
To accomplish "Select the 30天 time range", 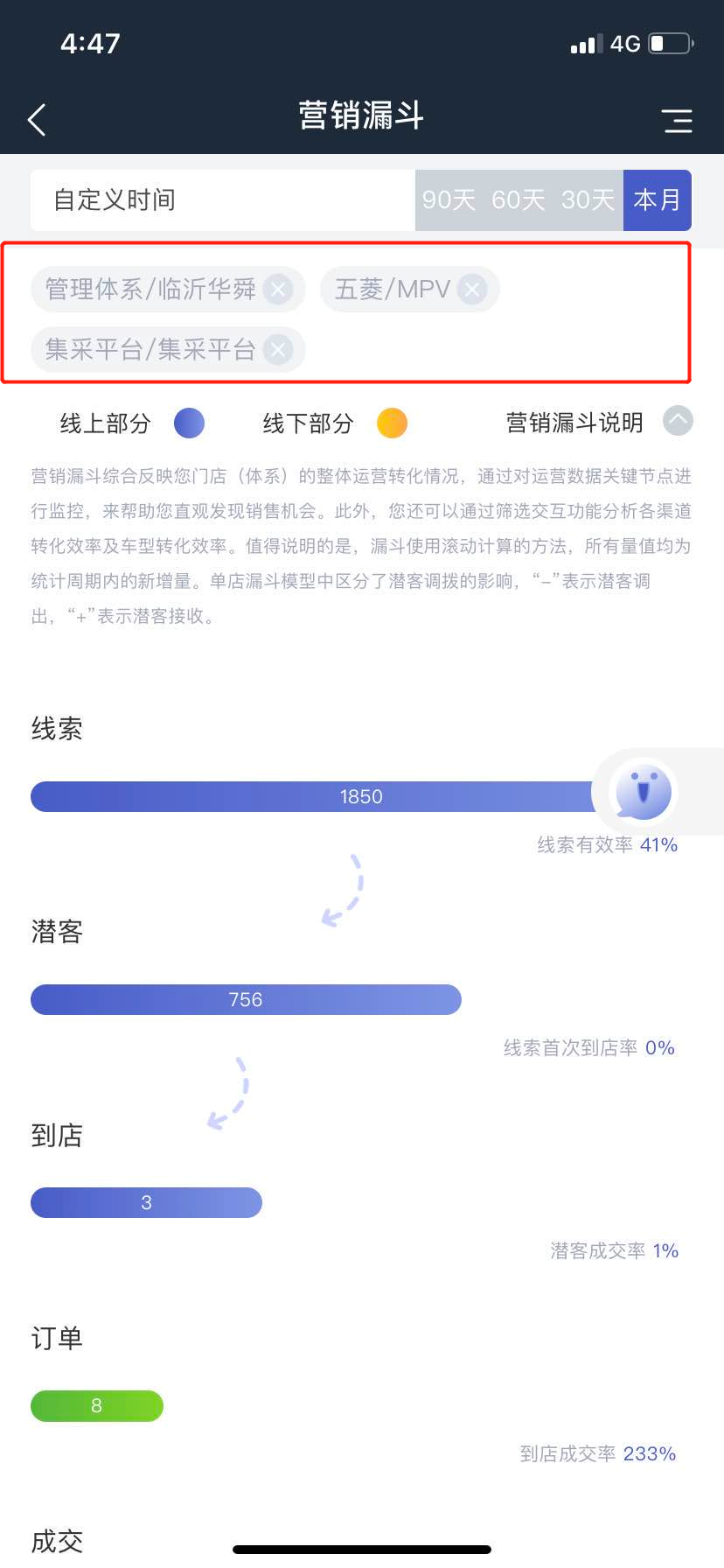I will pos(588,200).
